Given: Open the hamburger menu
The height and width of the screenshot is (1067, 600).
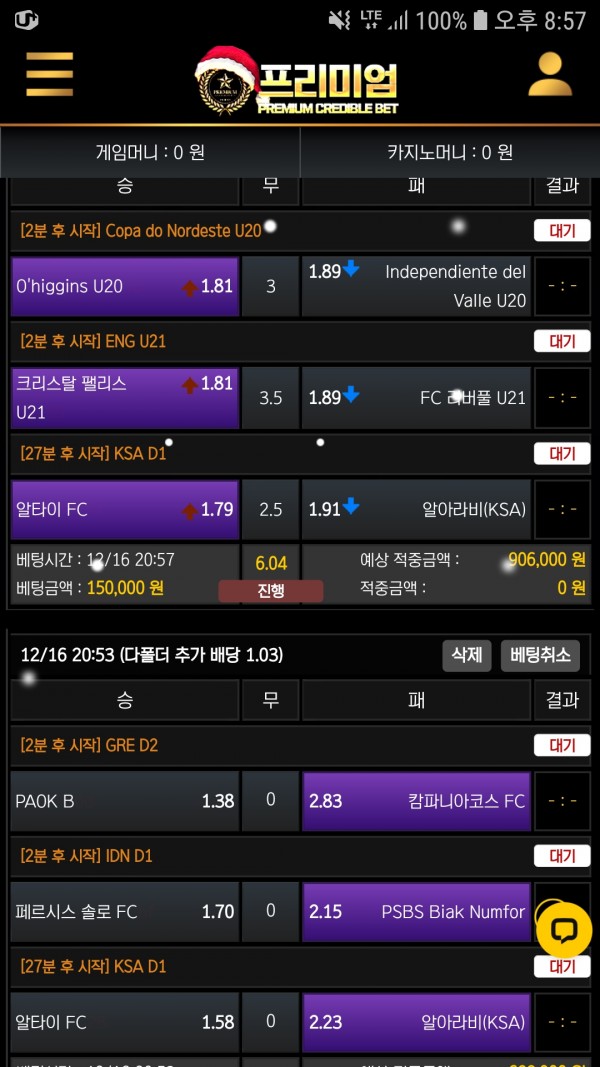Looking at the screenshot, I should pos(49,74).
